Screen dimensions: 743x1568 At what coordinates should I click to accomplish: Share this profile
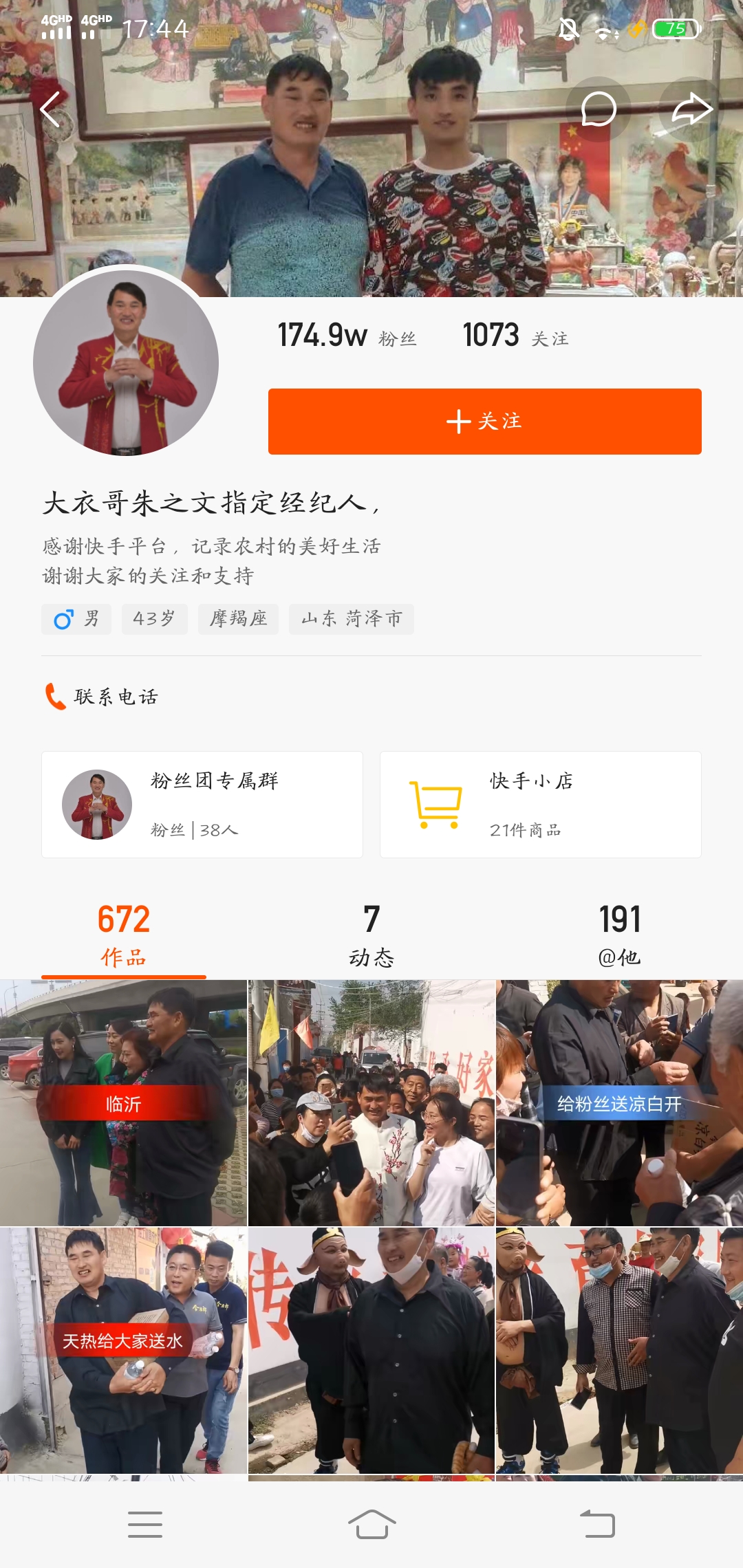[691, 109]
